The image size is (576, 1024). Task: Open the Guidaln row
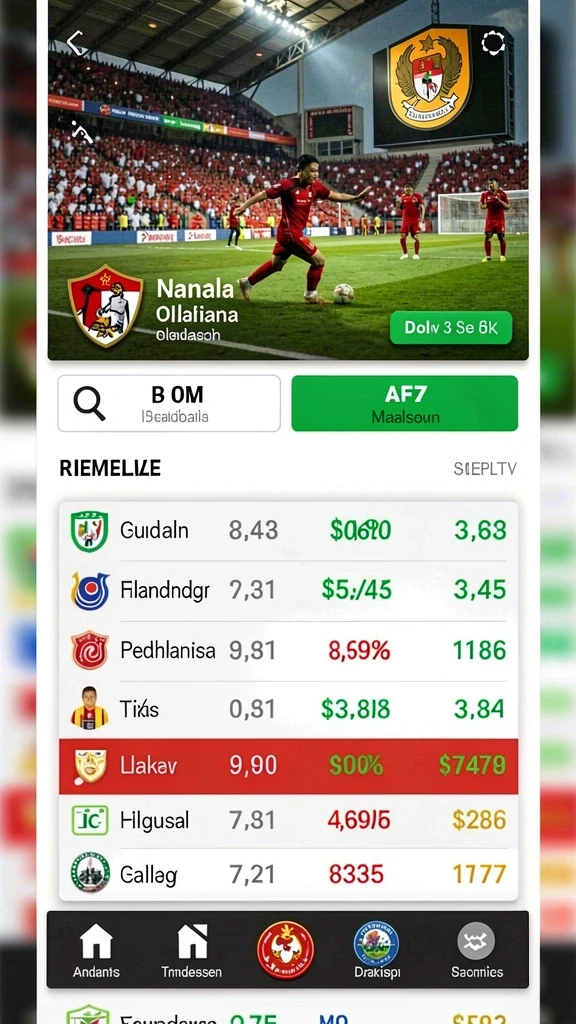[289, 531]
